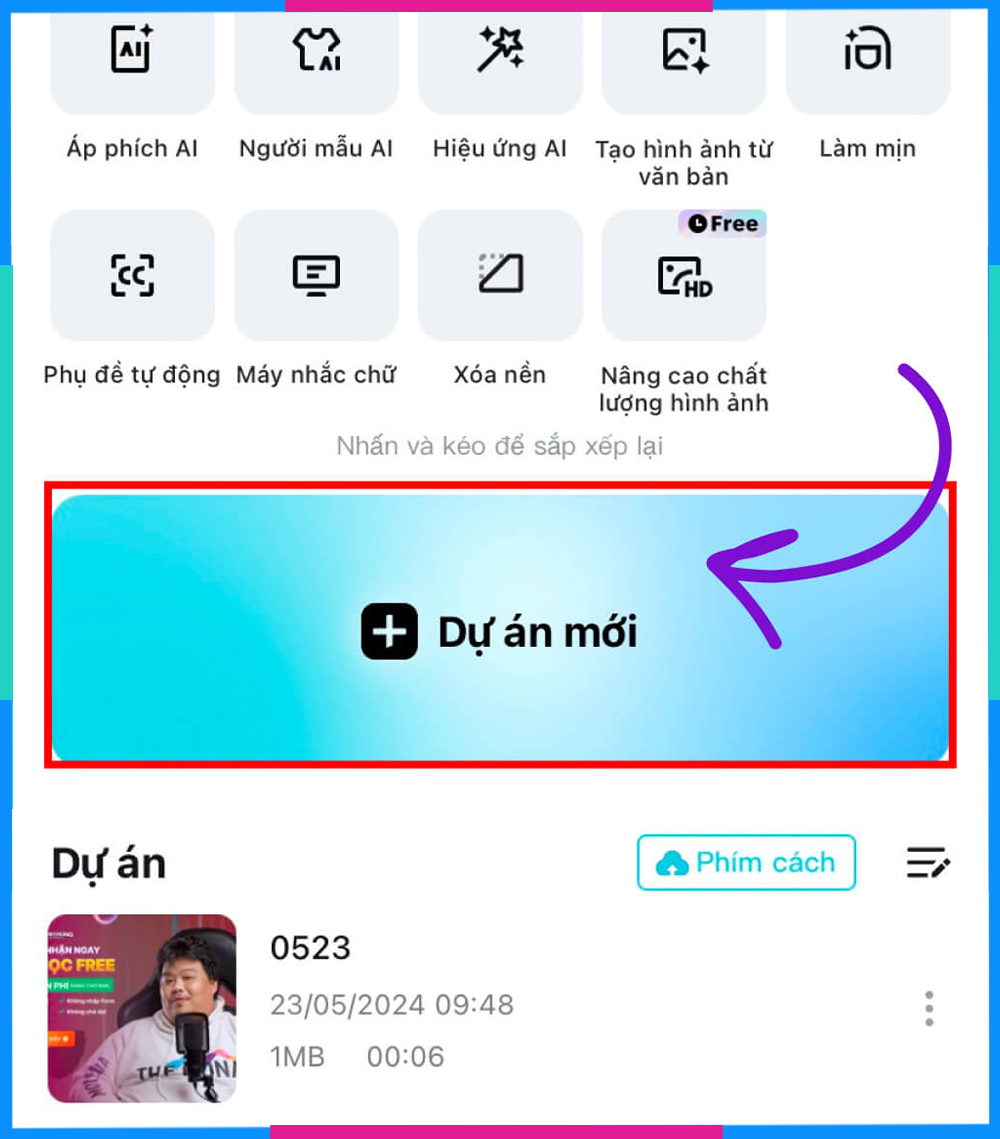The height and width of the screenshot is (1139, 1000).
Task: Launch the Máy nhắc chữ tool
Action: click(x=316, y=275)
